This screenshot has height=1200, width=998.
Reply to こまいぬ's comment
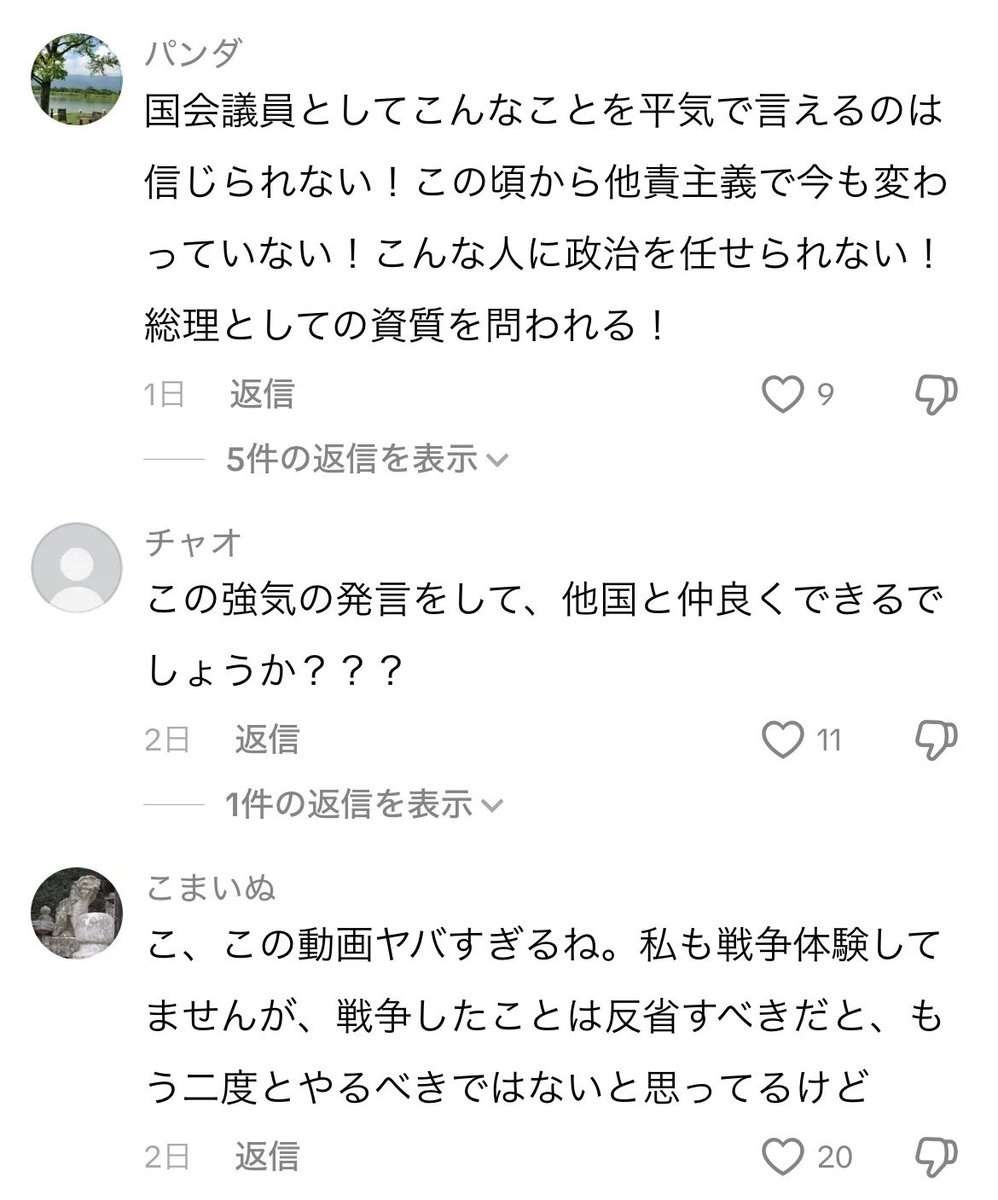267,1156
